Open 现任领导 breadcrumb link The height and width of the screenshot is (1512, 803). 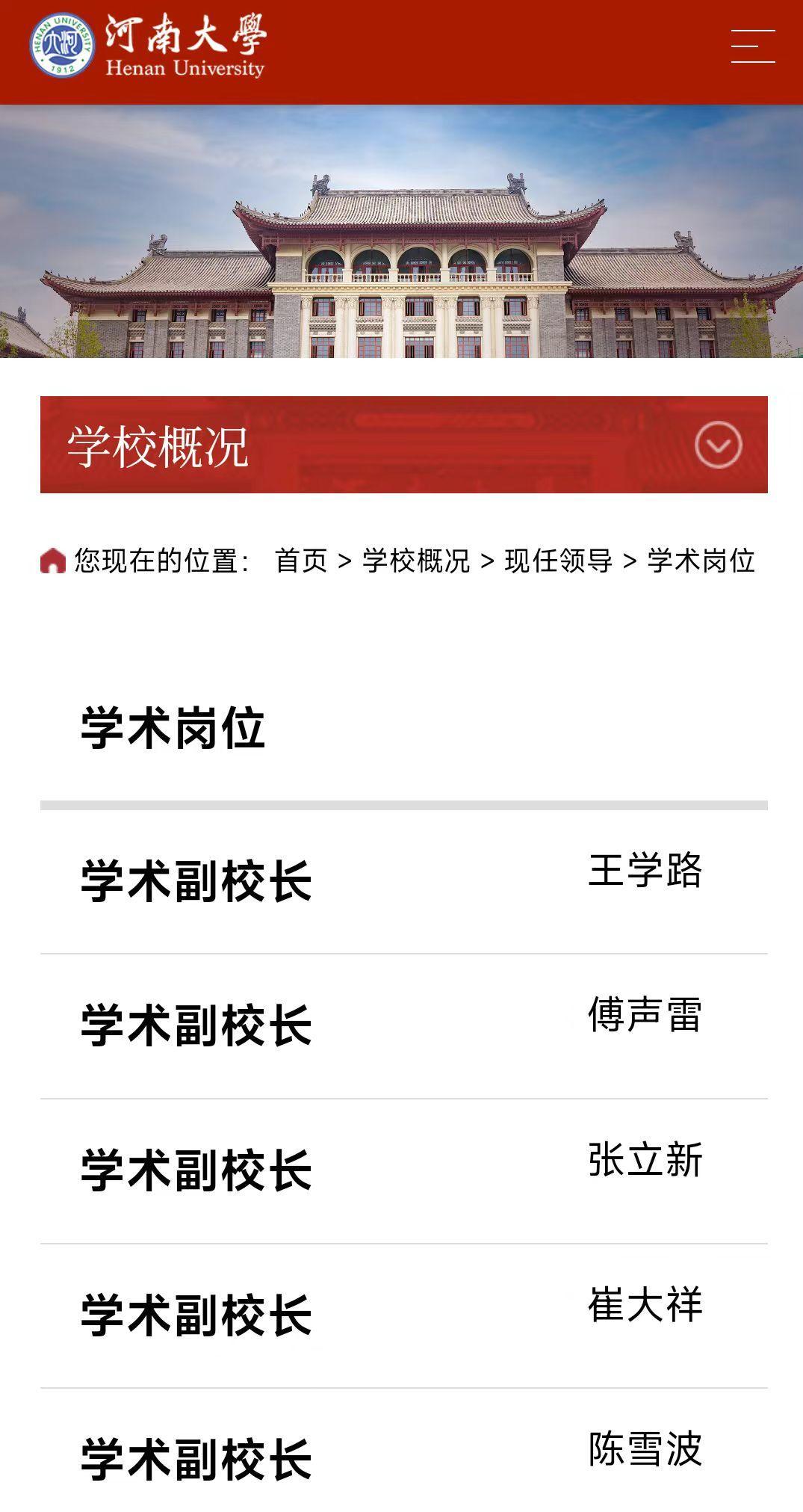[x=558, y=561]
